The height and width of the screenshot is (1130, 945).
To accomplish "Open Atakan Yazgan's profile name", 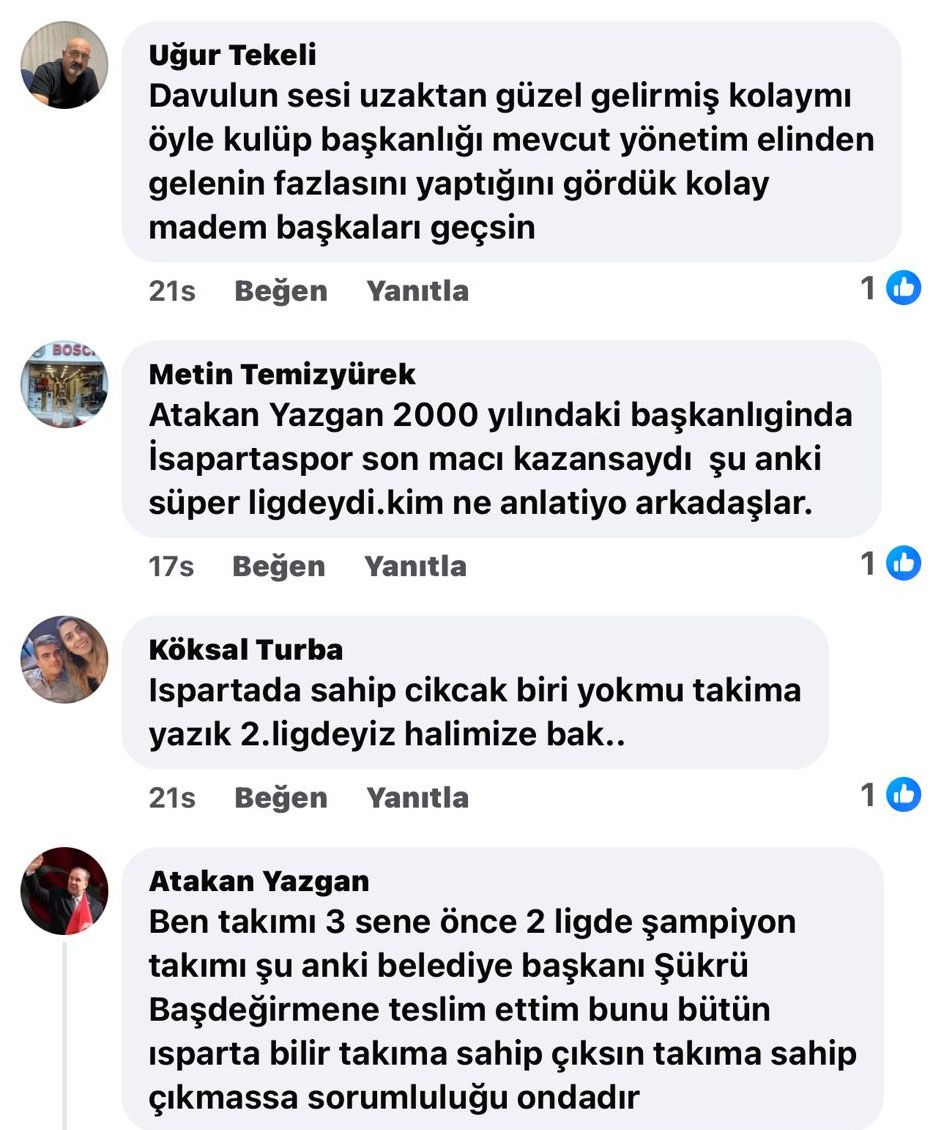I will coord(258,881).
